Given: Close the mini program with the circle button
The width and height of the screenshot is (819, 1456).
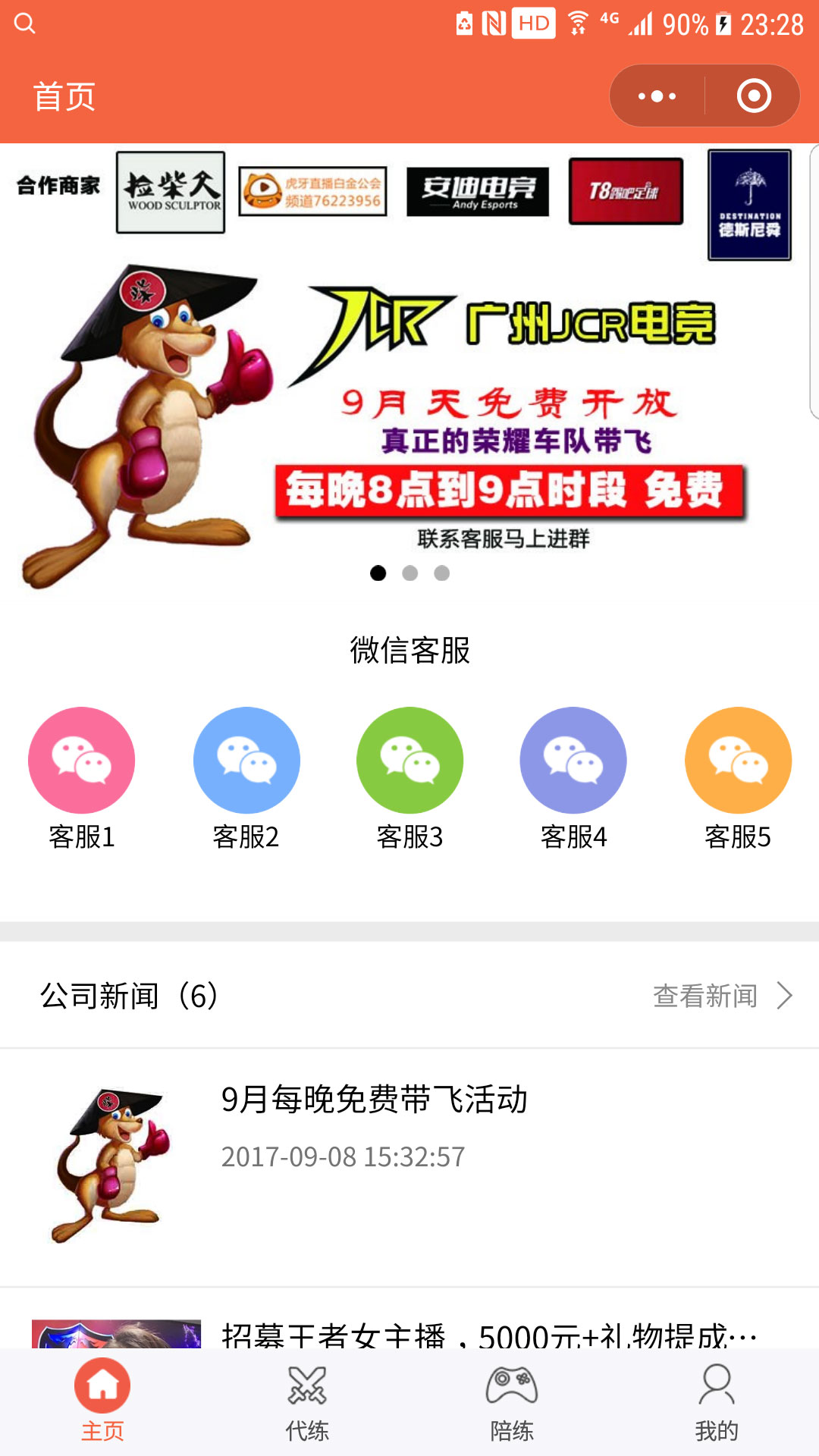Looking at the screenshot, I should 753,96.
